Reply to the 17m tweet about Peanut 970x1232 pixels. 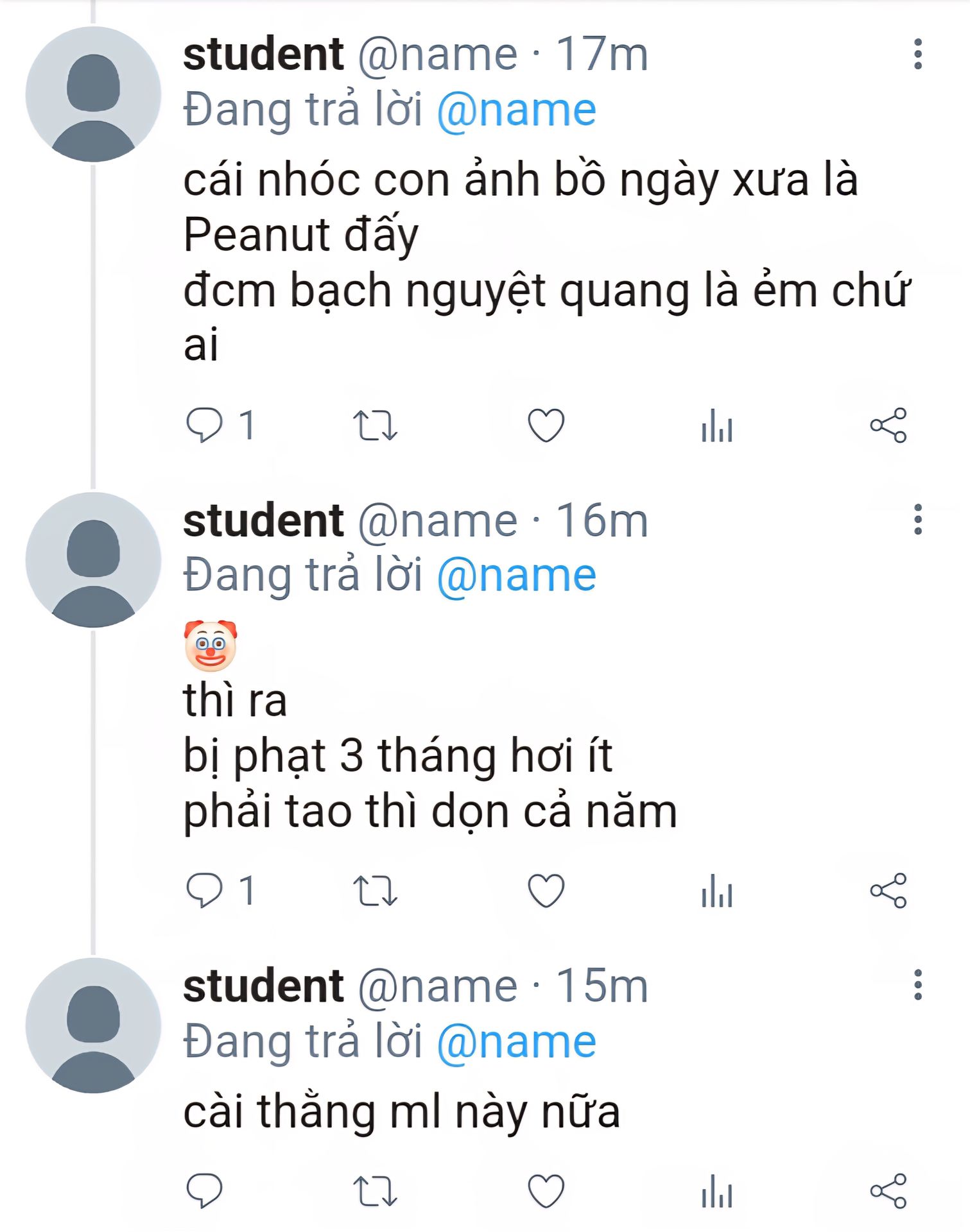pos(204,425)
